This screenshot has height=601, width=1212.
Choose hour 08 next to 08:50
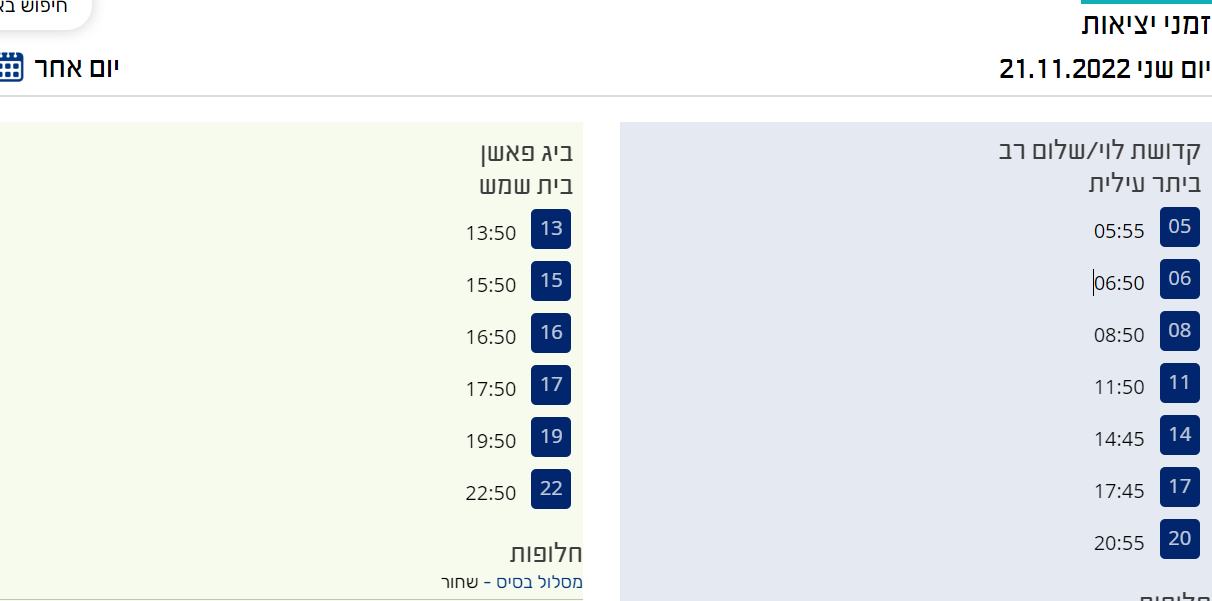coord(1179,331)
